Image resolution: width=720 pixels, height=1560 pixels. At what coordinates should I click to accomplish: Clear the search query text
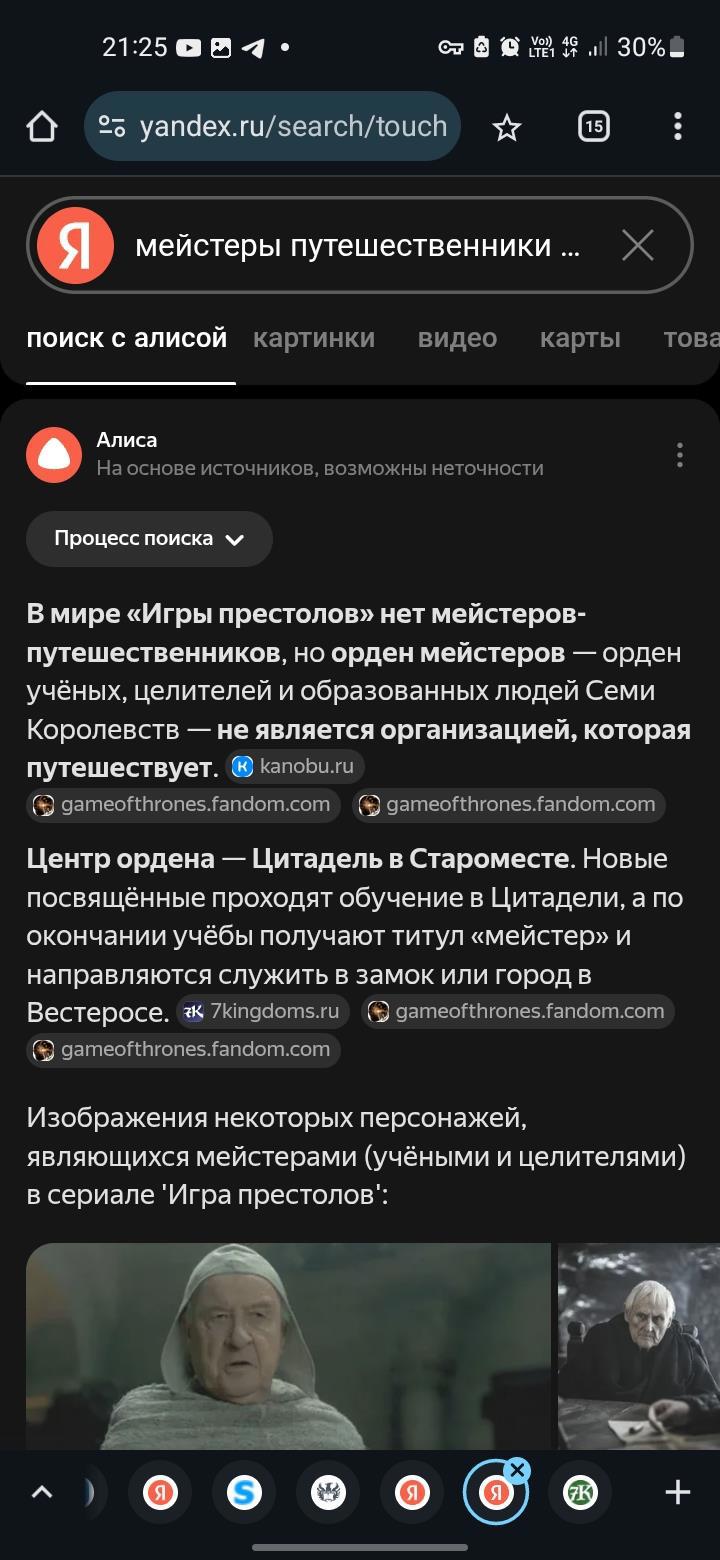[x=637, y=246]
